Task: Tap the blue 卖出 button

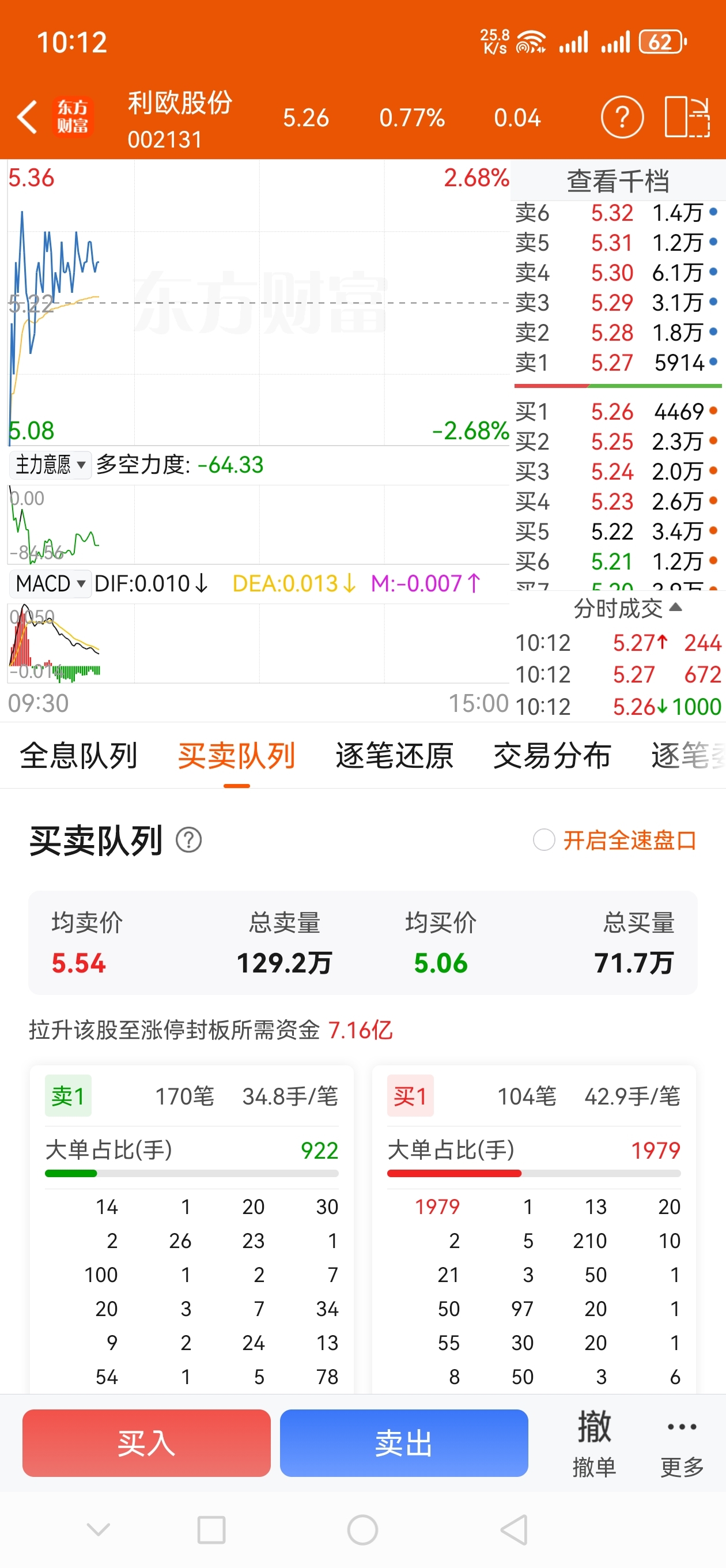Action: [403, 1442]
